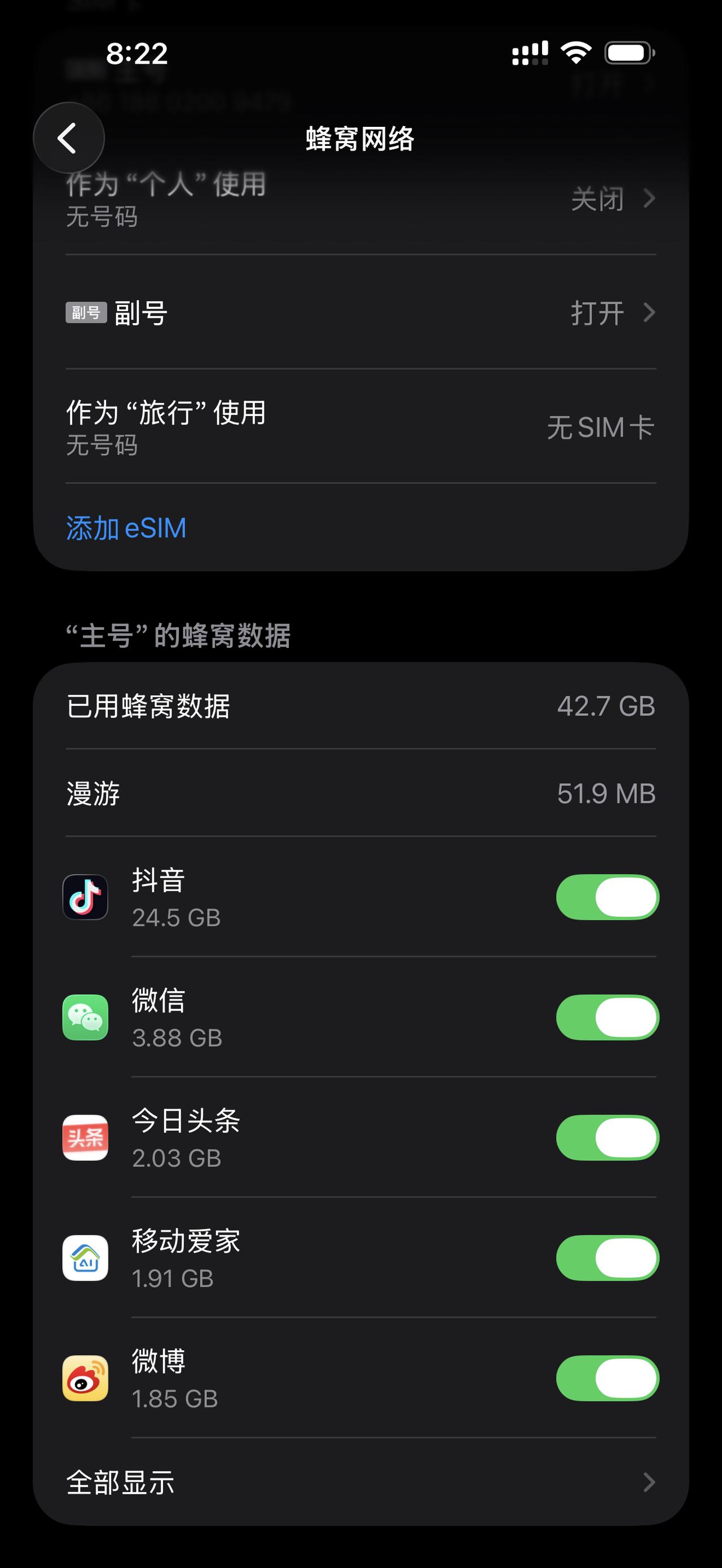Open the 副号 SIM settings row

coord(361,313)
